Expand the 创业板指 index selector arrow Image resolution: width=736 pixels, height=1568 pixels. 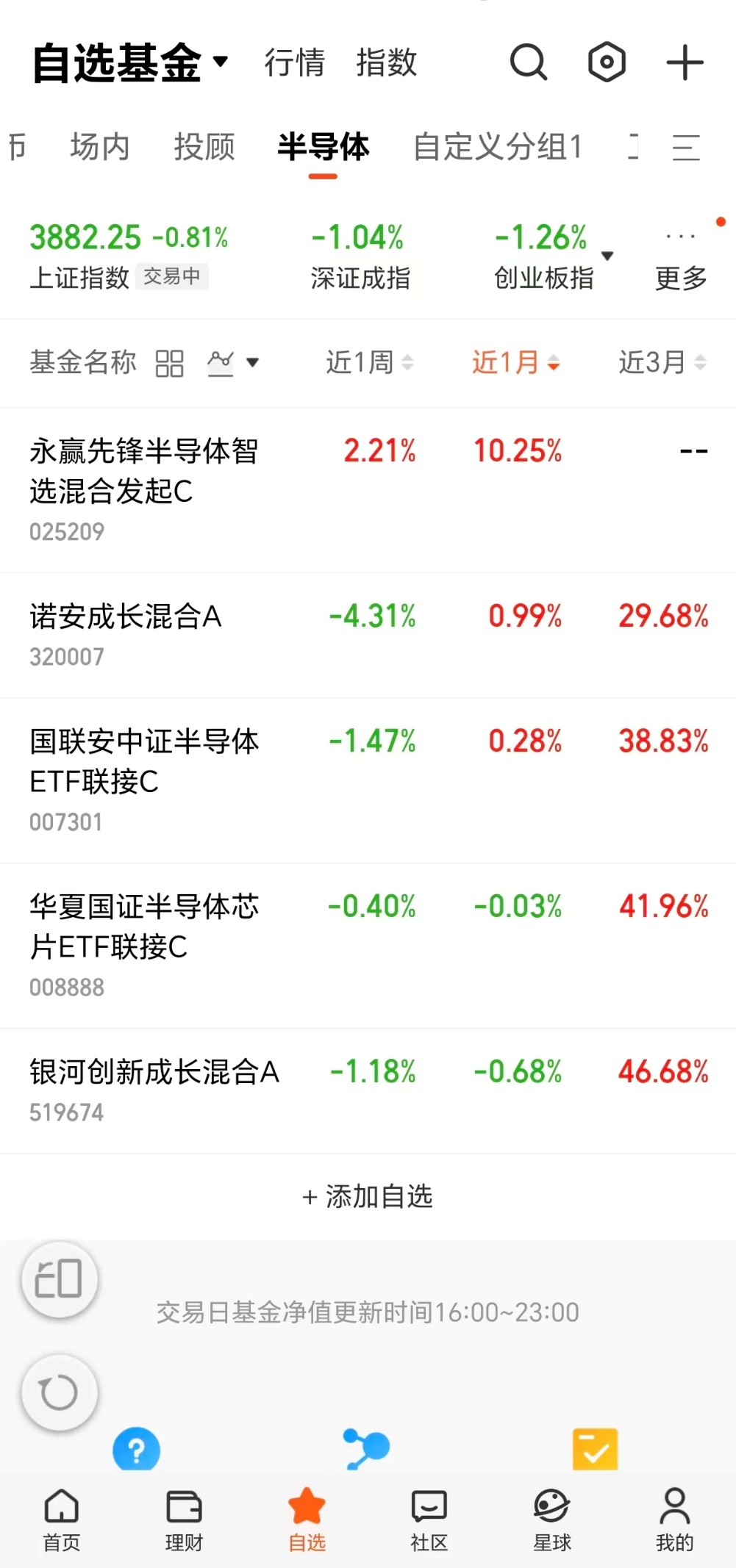click(x=608, y=256)
